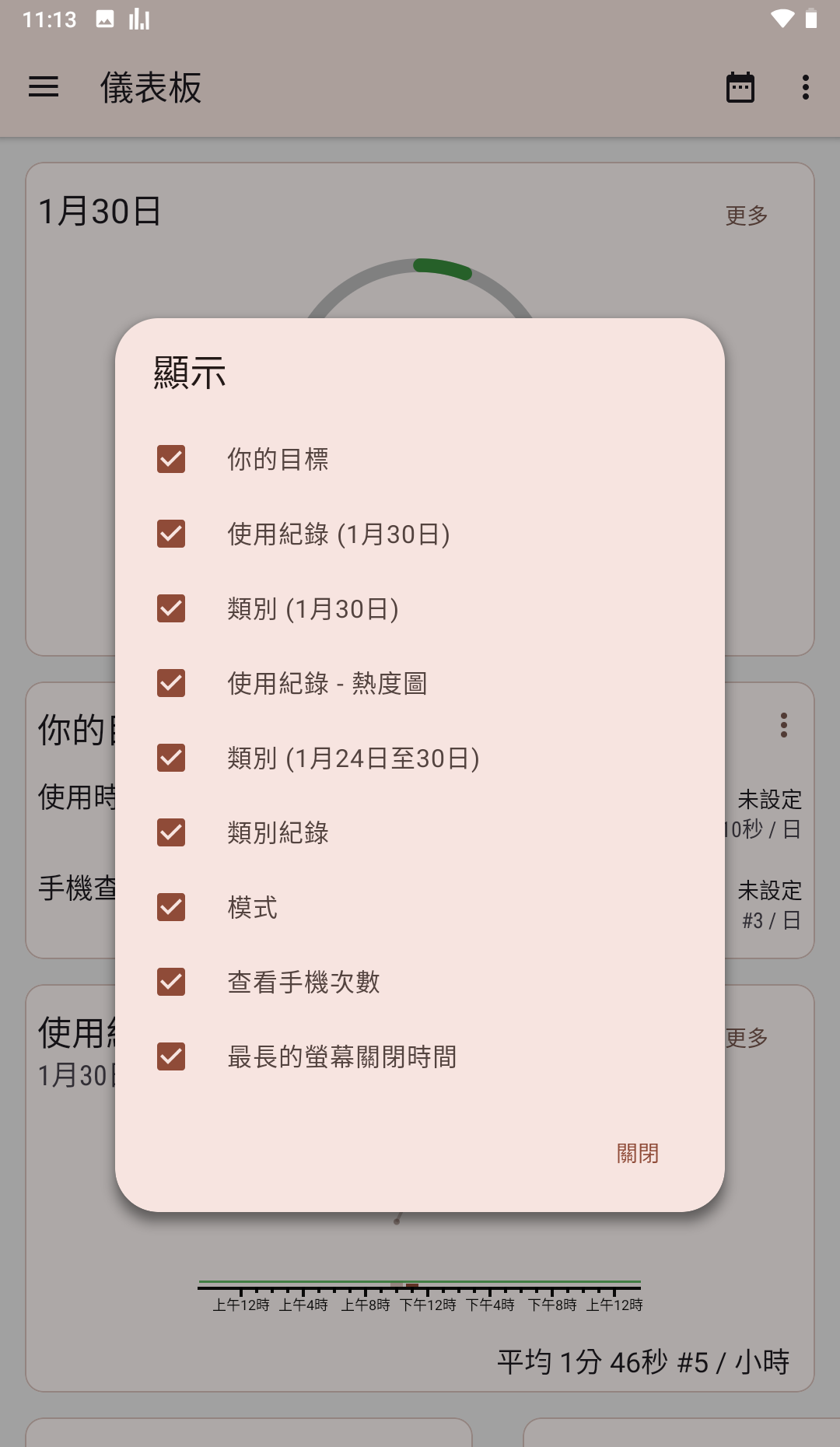840x1447 pixels.
Task: Uncheck the 模式 checkbox
Action: [171, 907]
